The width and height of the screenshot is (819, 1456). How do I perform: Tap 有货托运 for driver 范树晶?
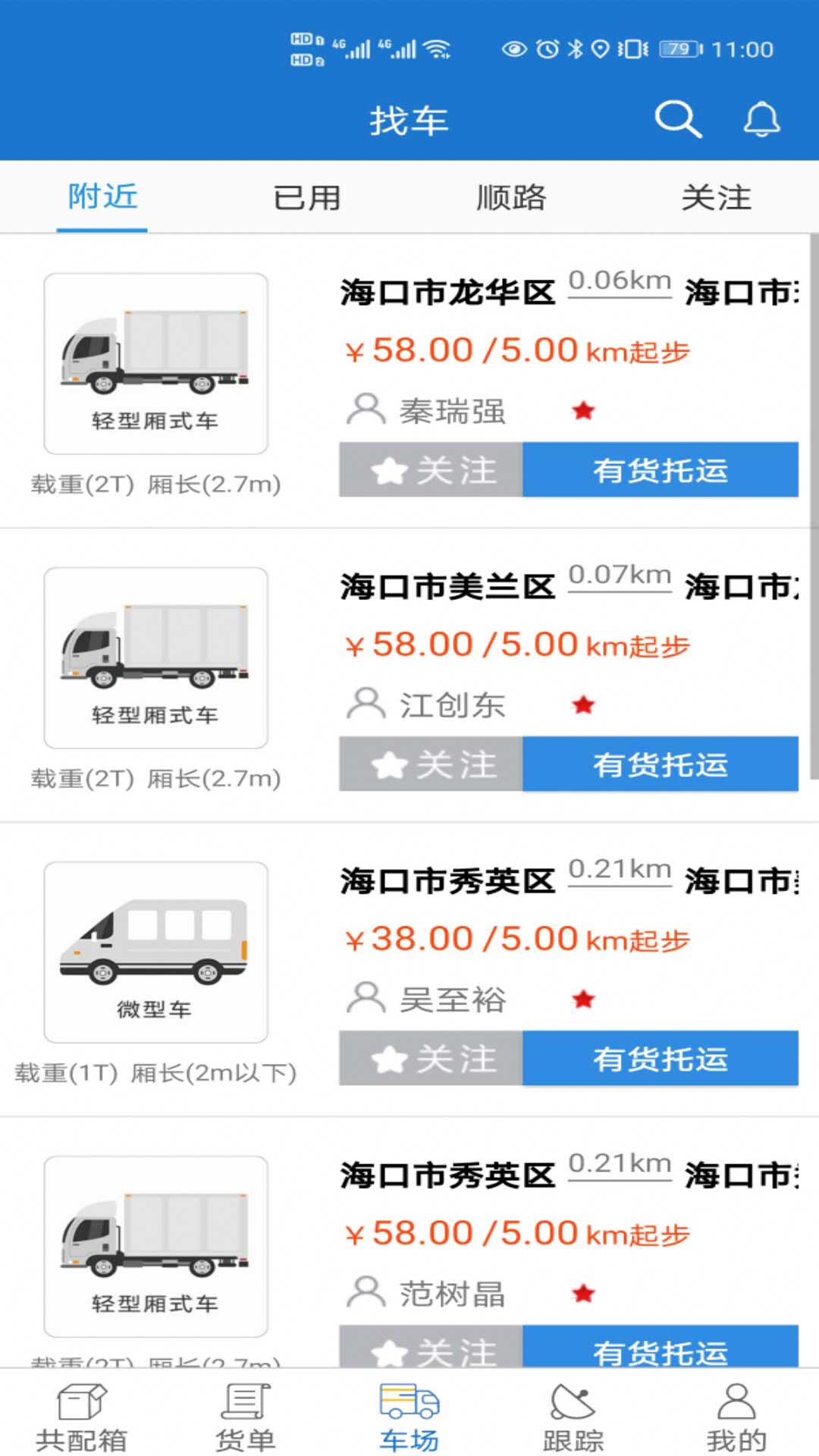(660, 1348)
